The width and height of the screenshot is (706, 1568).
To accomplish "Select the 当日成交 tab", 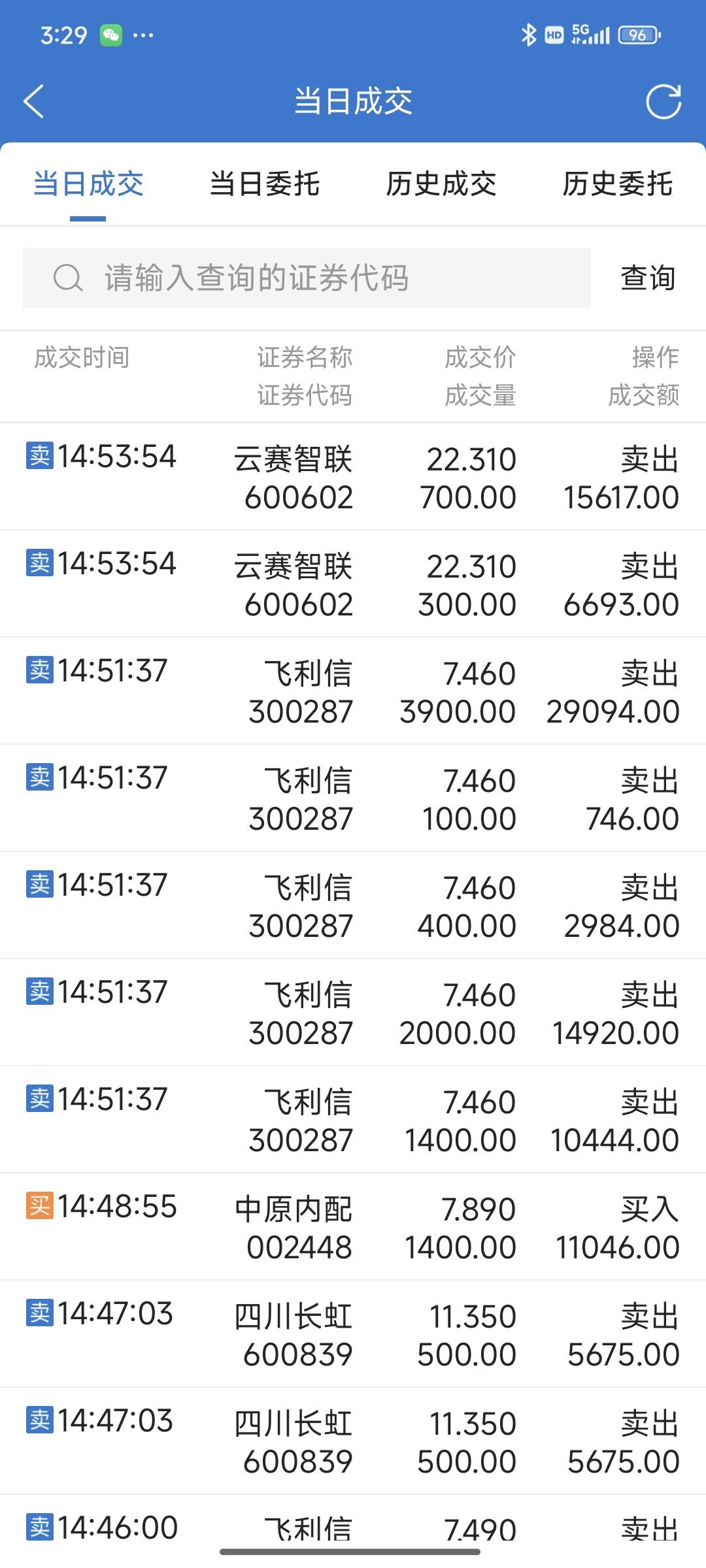I will 88,184.
